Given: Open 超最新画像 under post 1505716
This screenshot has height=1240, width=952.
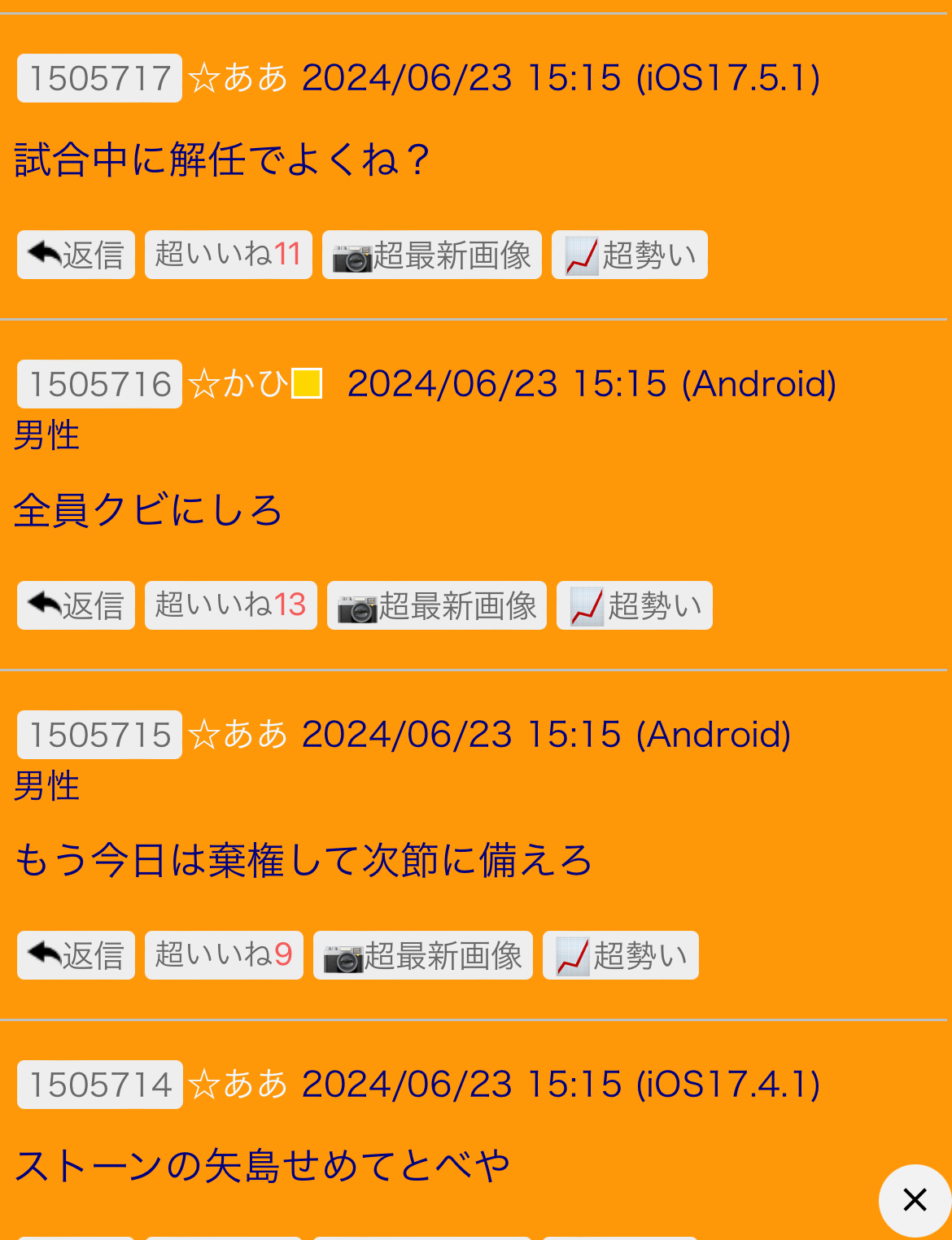Looking at the screenshot, I should click(436, 605).
